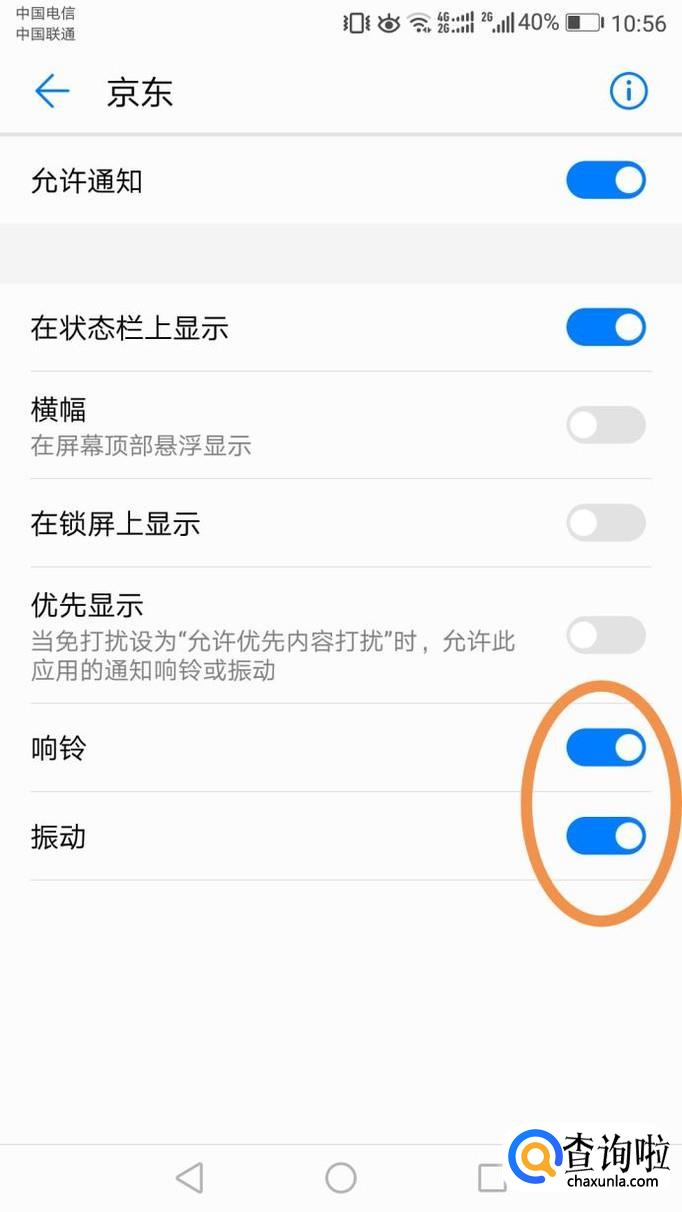Turn off 允许通知 switch
This screenshot has width=682, height=1212.
606,181
